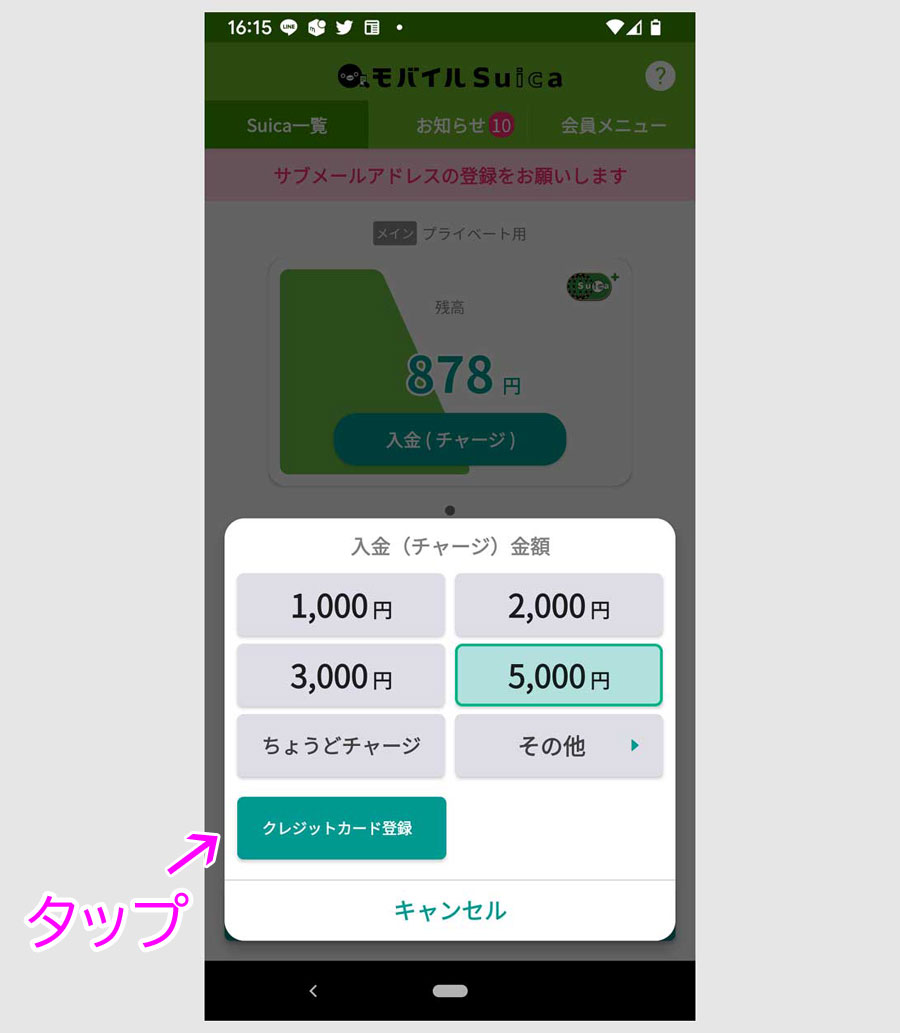Select the 1,000円 charge amount
The height and width of the screenshot is (1033, 900).
(x=341, y=605)
